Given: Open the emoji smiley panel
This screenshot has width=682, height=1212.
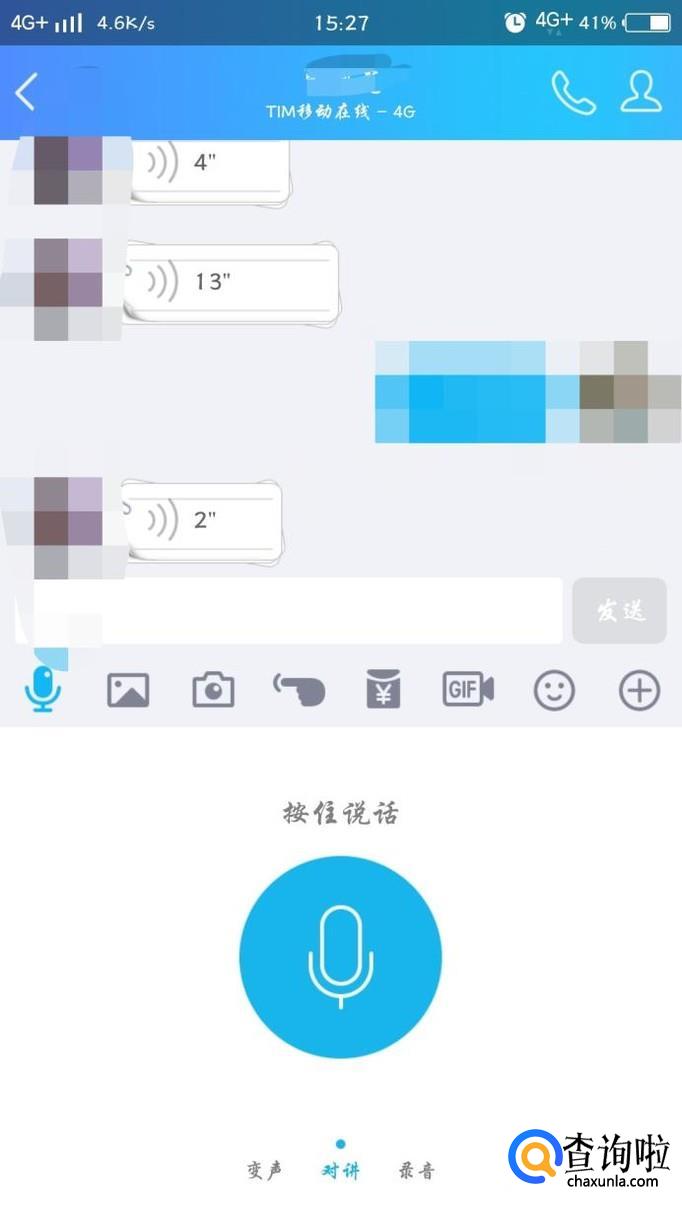Looking at the screenshot, I should click(x=554, y=690).
